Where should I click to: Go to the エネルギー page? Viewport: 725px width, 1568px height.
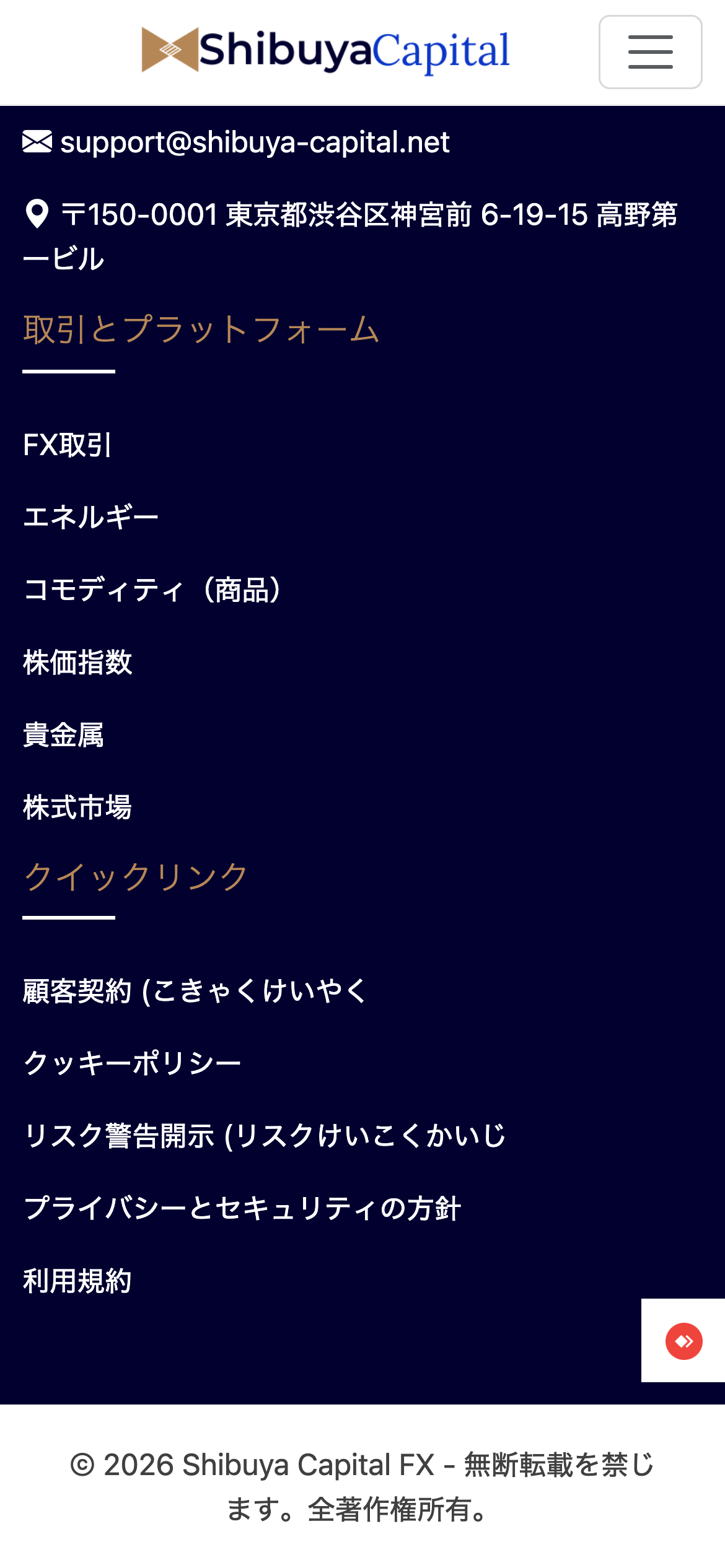pos(91,518)
